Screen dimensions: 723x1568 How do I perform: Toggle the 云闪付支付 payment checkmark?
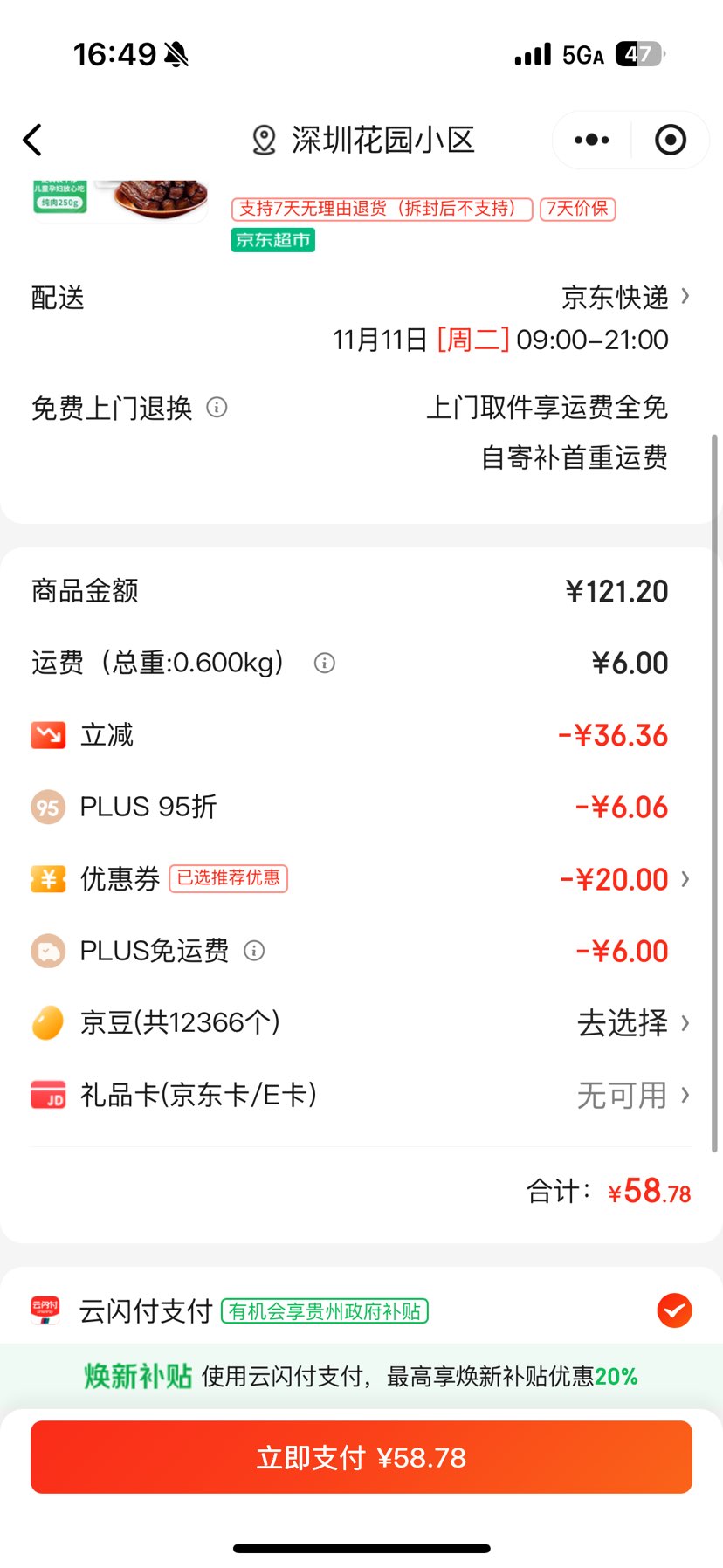click(673, 1310)
